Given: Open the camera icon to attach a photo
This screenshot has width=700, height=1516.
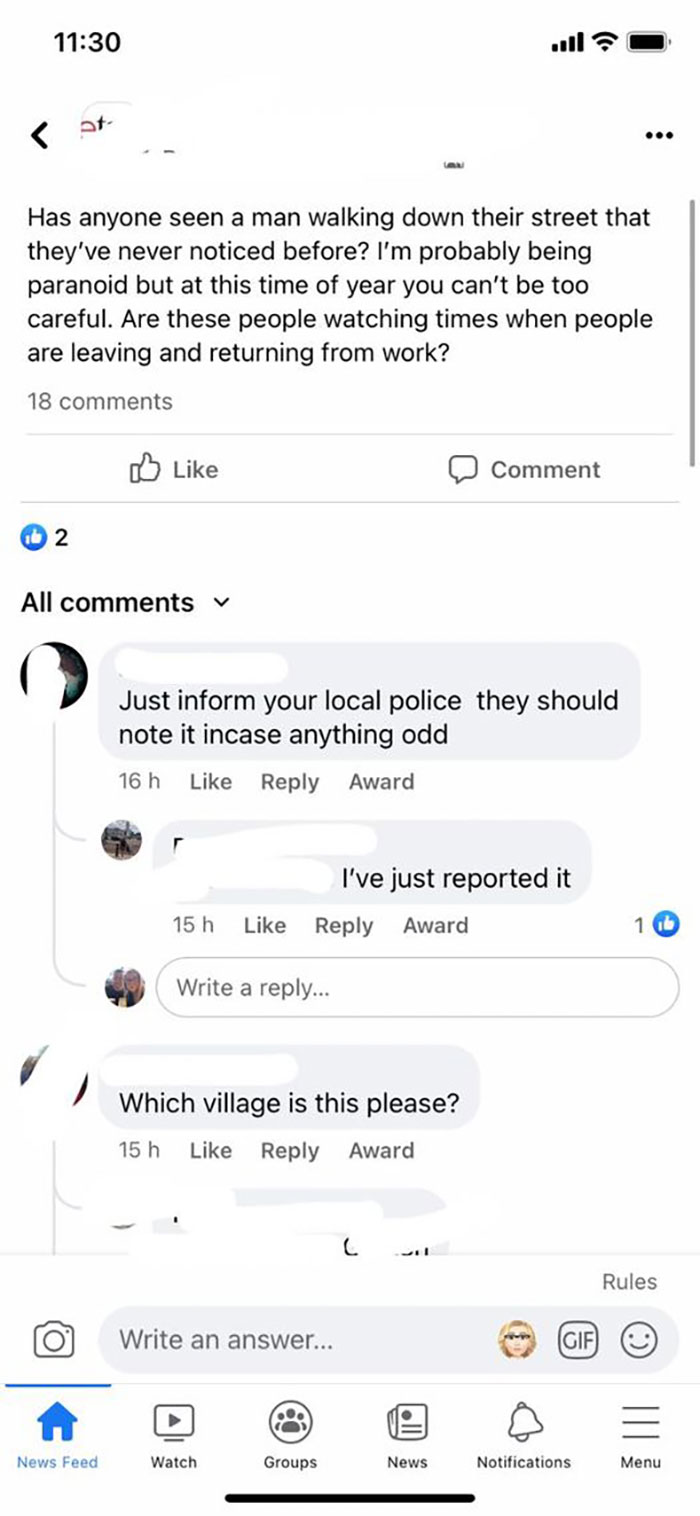Looking at the screenshot, I should [x=53, y=1340].
